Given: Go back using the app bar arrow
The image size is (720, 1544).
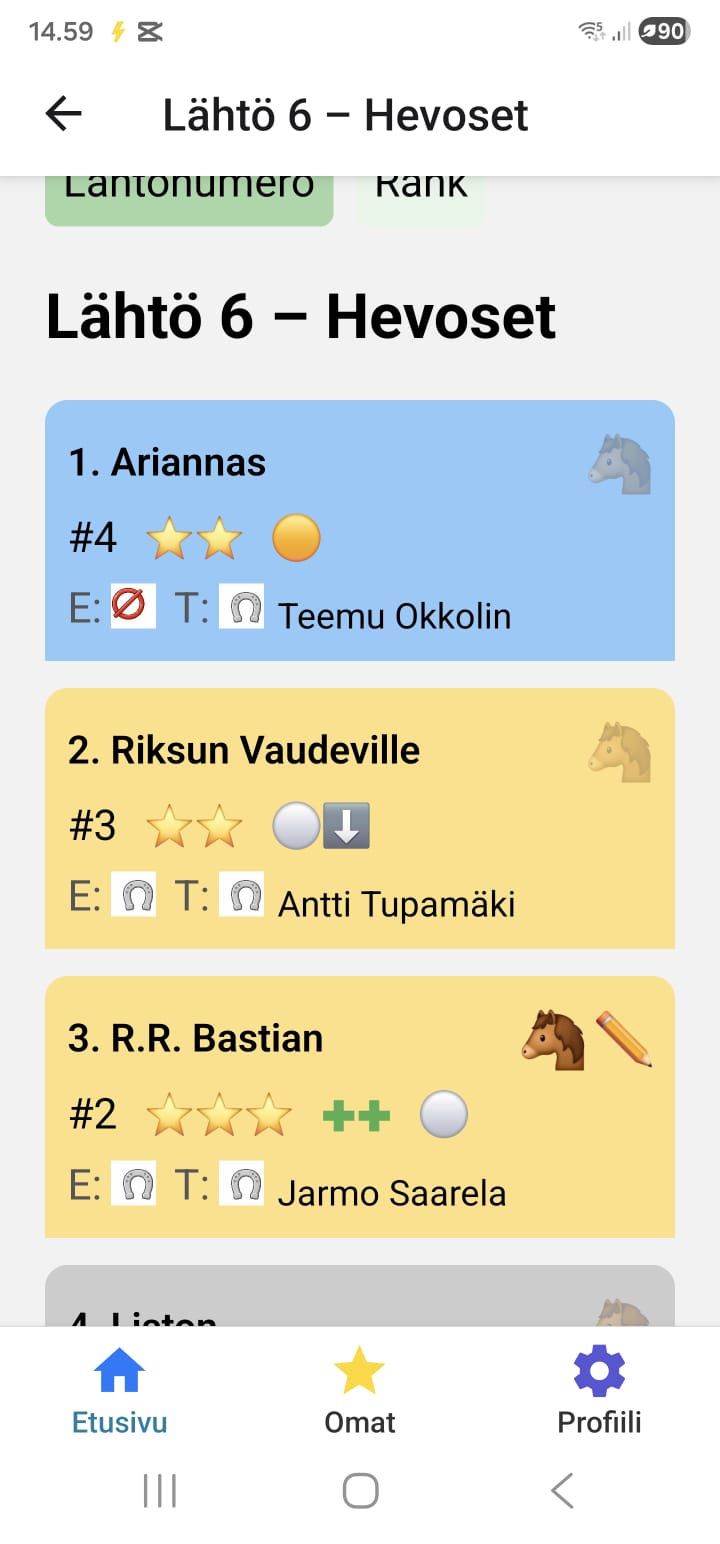Looking at the screenshot, I should click(63, 115).
